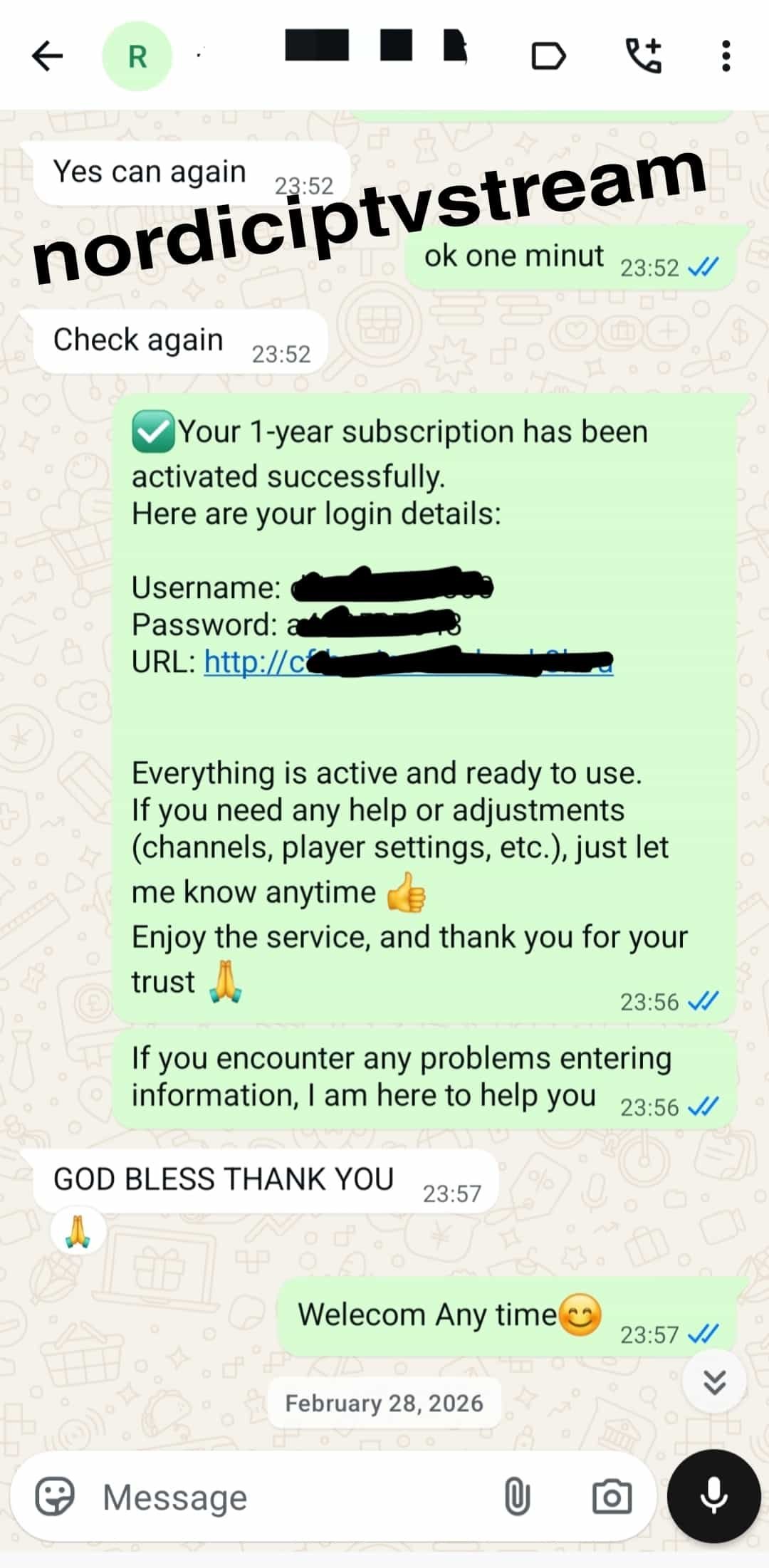The height and width of the screenshot is (1568, 769).
Task: Jump to latest messages with the double-chevron button
Action: (x=714, y=1381)
